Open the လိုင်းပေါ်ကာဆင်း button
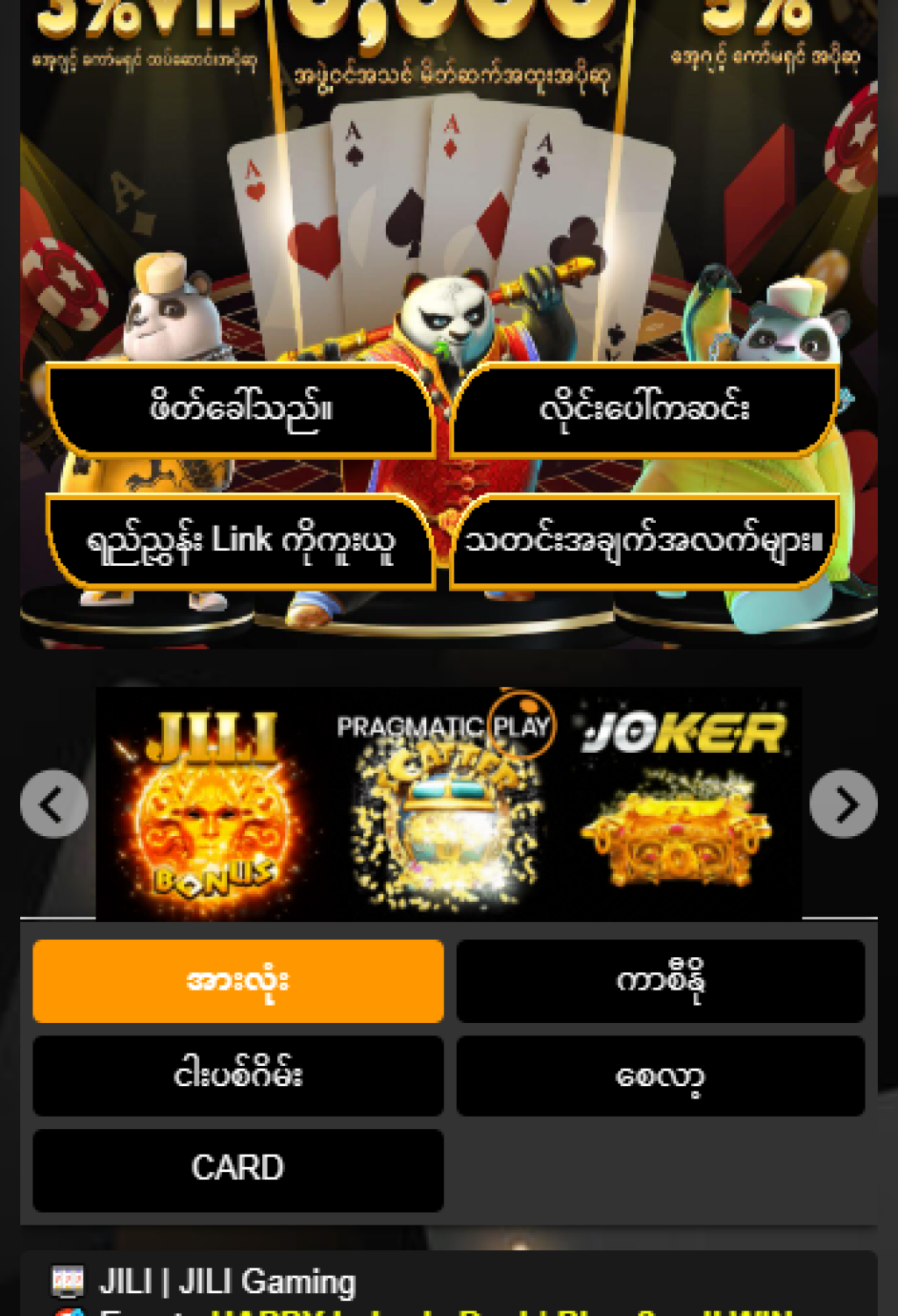The width and height of the screenshot is (898, 1316). coord(645,410)
